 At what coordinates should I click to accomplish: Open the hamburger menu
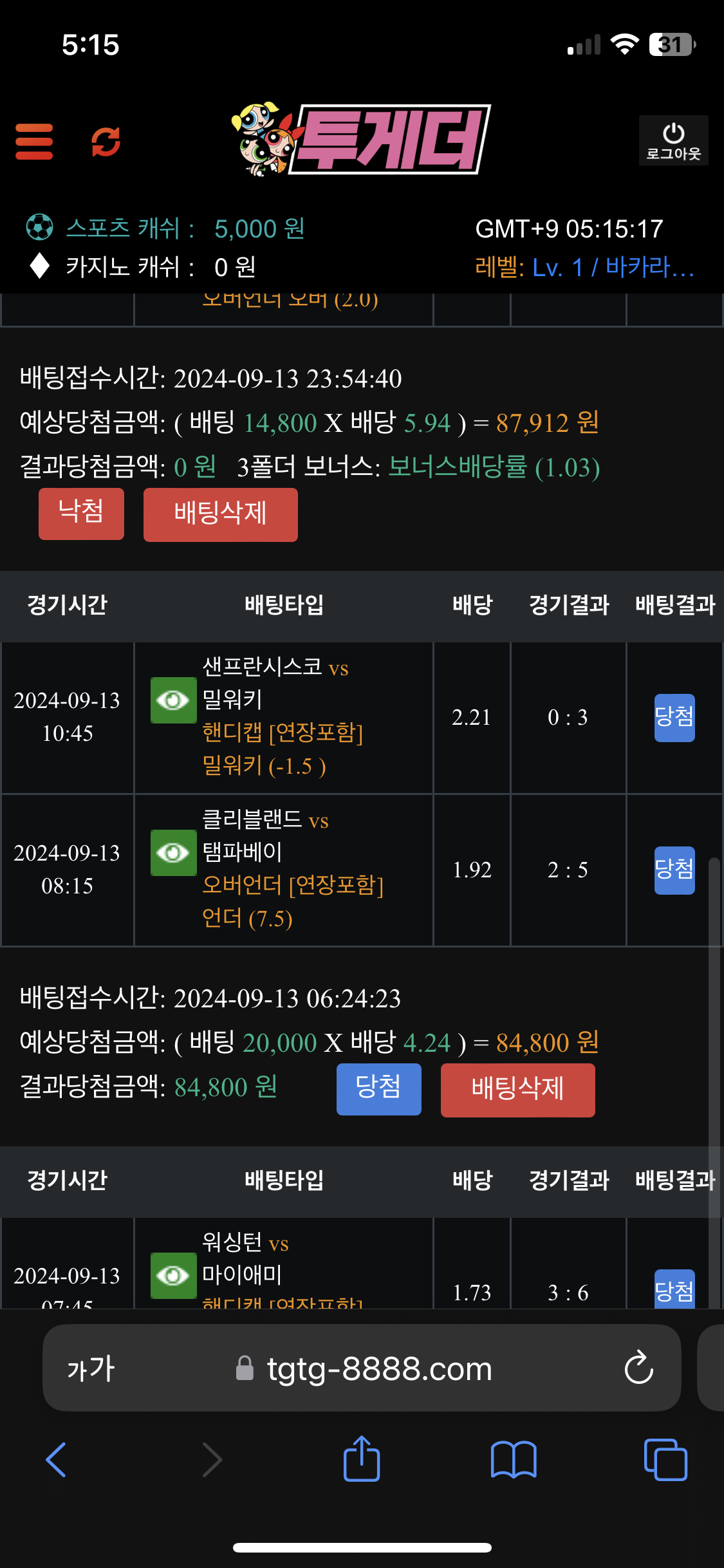(34, 142)
